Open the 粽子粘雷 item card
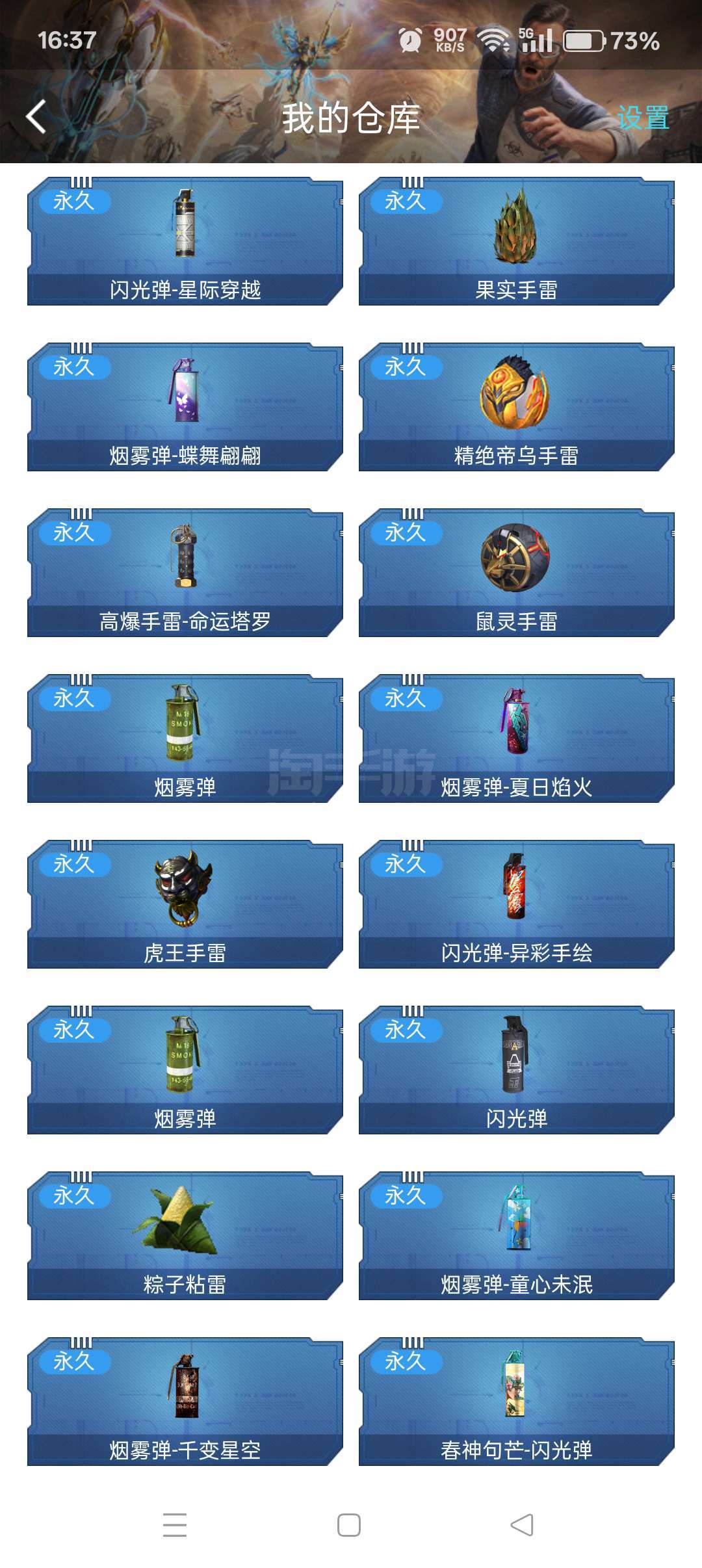702x1568 pixels. click(185, 1236)
